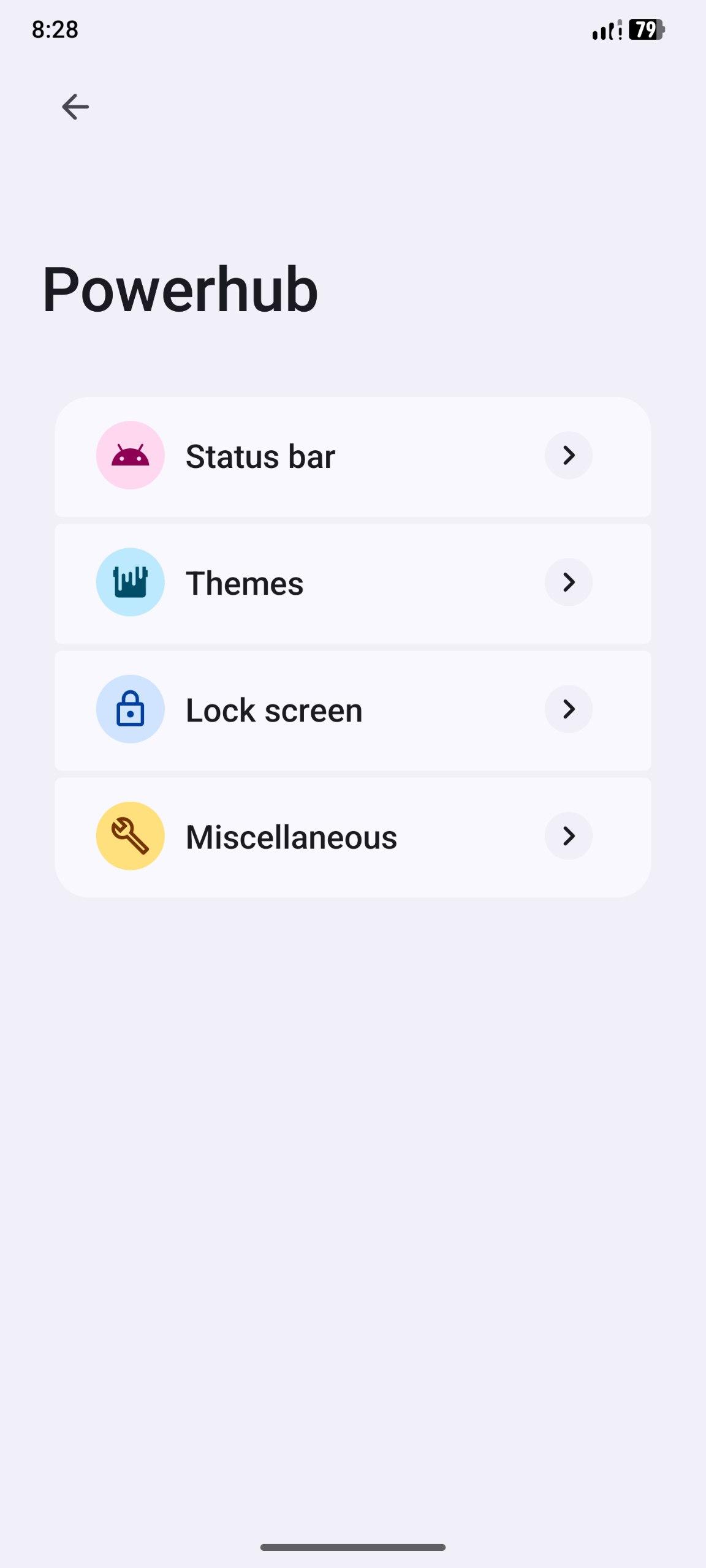Open Status bar settings
The image size is (706, 1568).
[x=352, y=456]
